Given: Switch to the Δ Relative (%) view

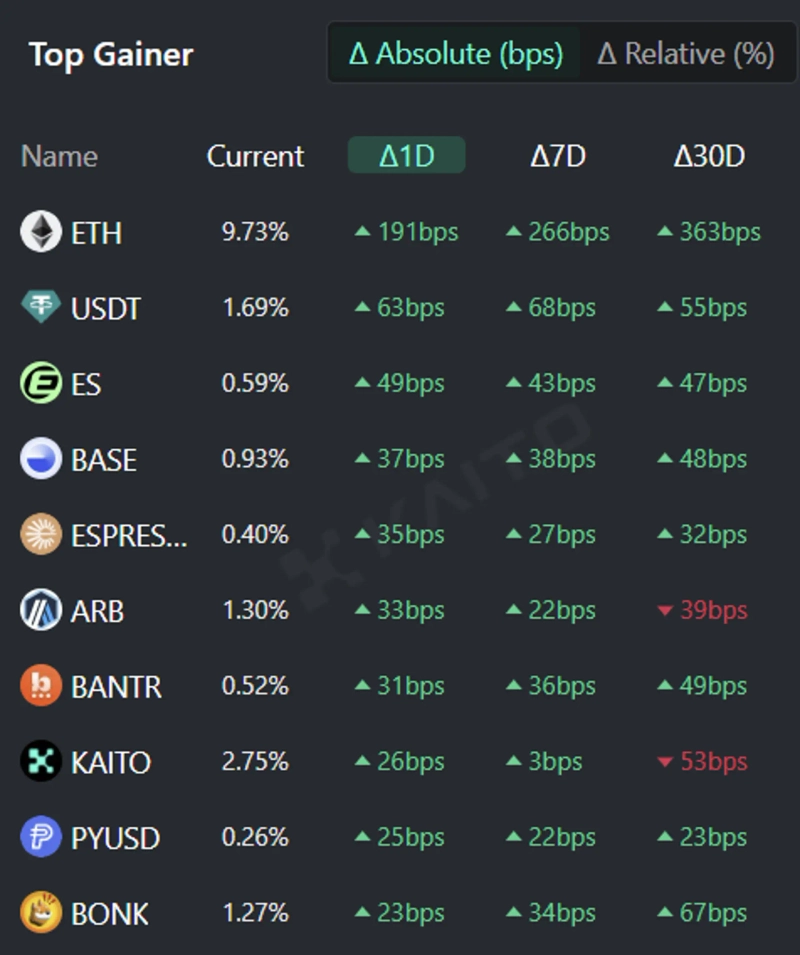Looking at the screenshot, I should click(x=686, y=54).
